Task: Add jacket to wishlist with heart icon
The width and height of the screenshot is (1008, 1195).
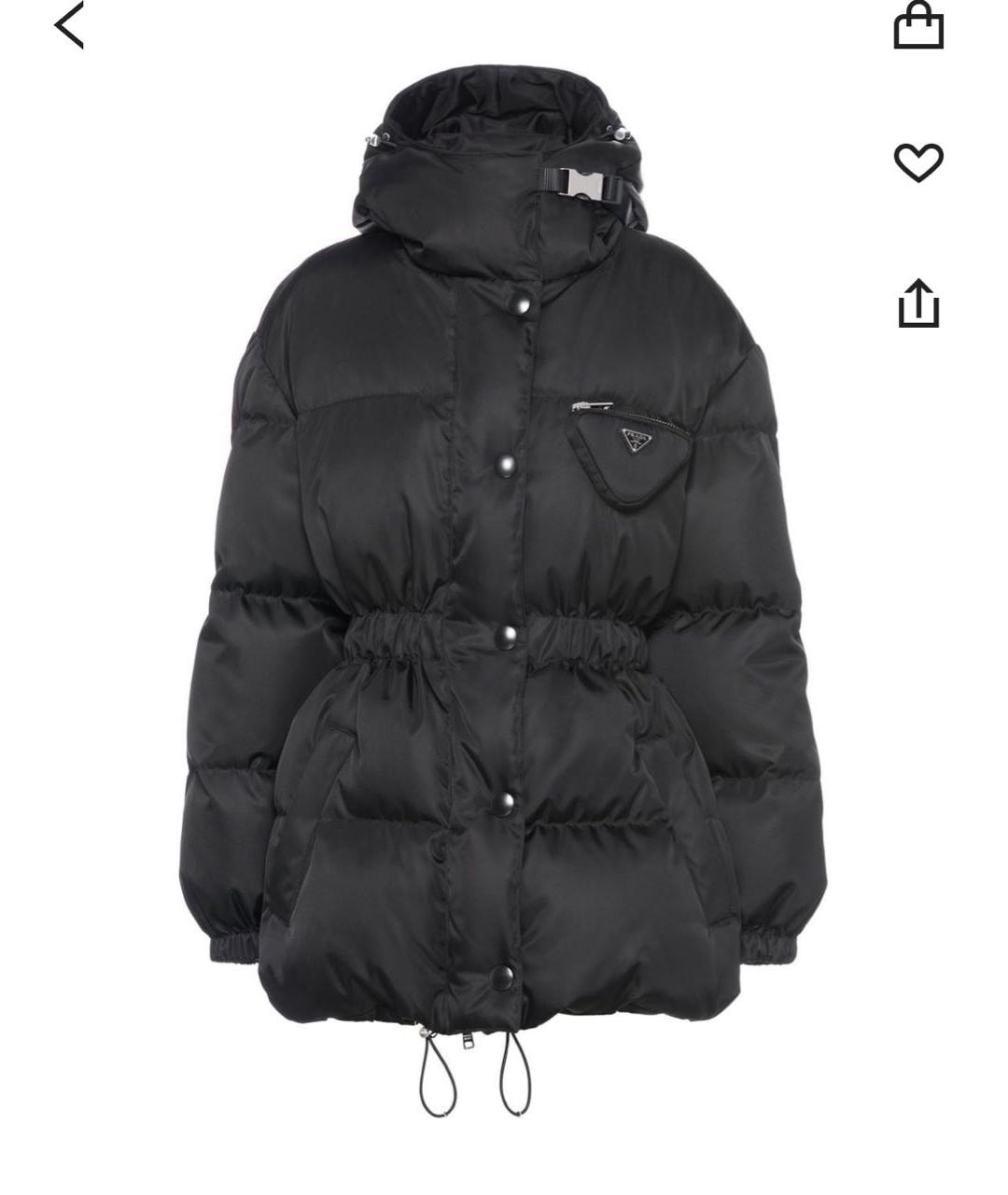Action: (x=918, y=162)
